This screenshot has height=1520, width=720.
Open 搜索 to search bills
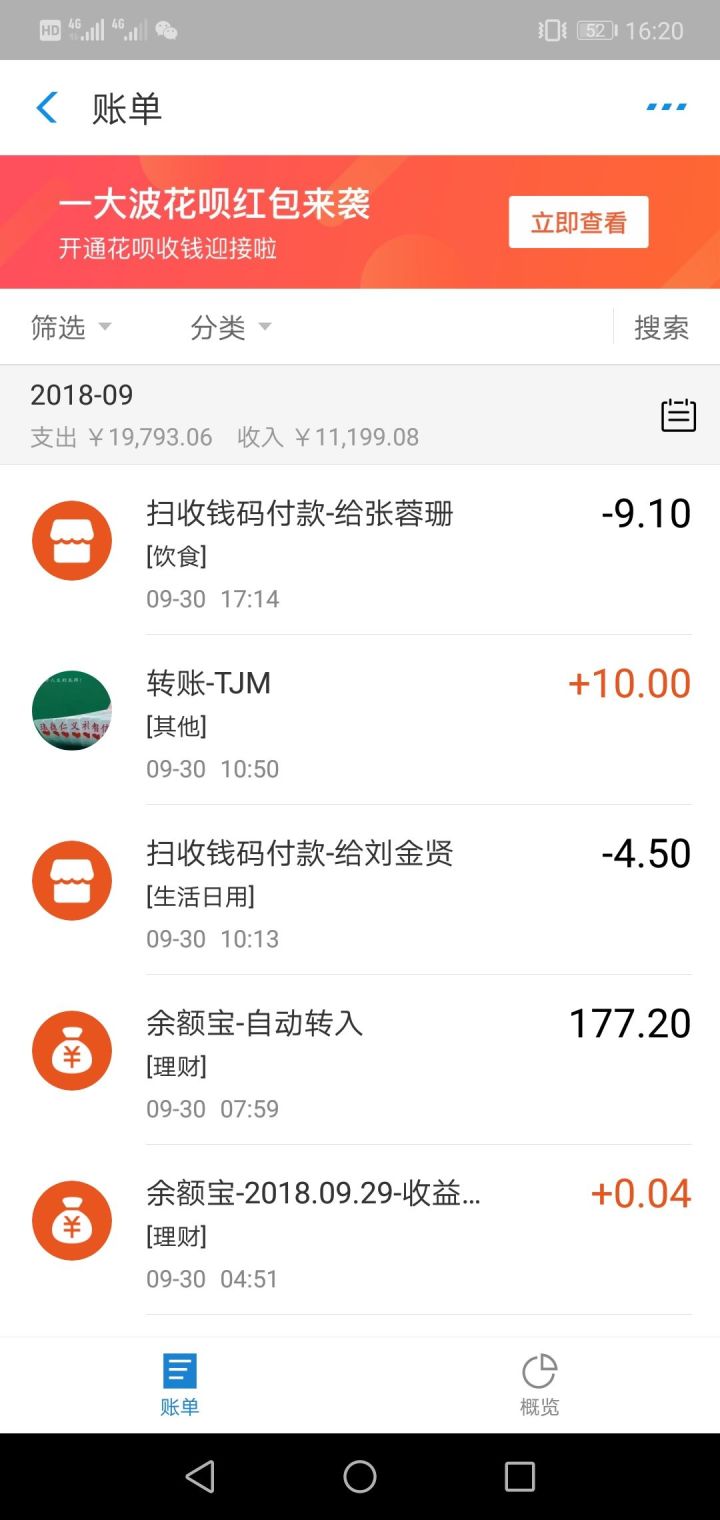click(x=661, y=327)
